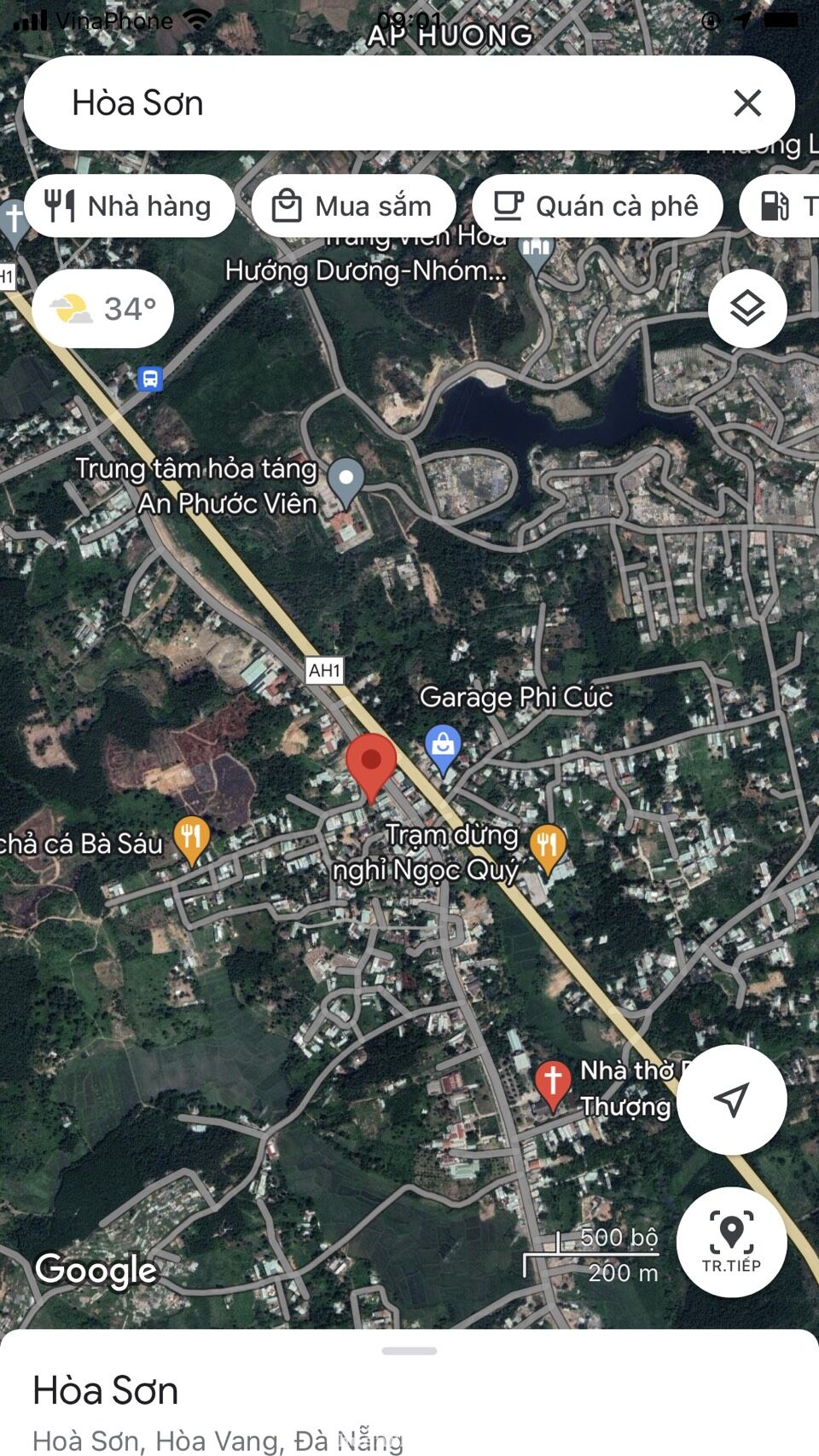This screenshot has height=1456, width=819.
Task: Open Garage Phi Cúc place marker
Action: [443, 747]
